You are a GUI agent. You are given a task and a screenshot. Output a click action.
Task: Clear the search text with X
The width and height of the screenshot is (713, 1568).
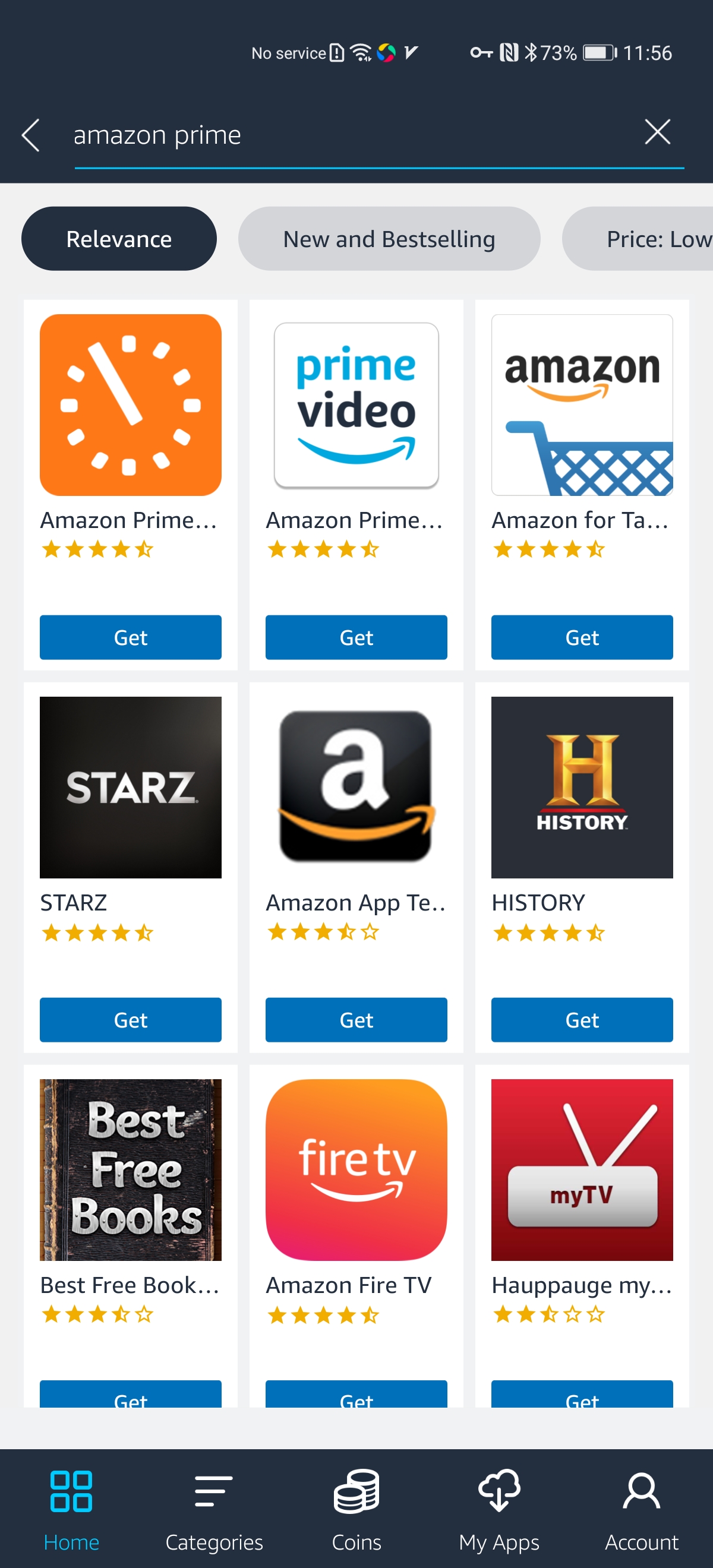(657, 132)
